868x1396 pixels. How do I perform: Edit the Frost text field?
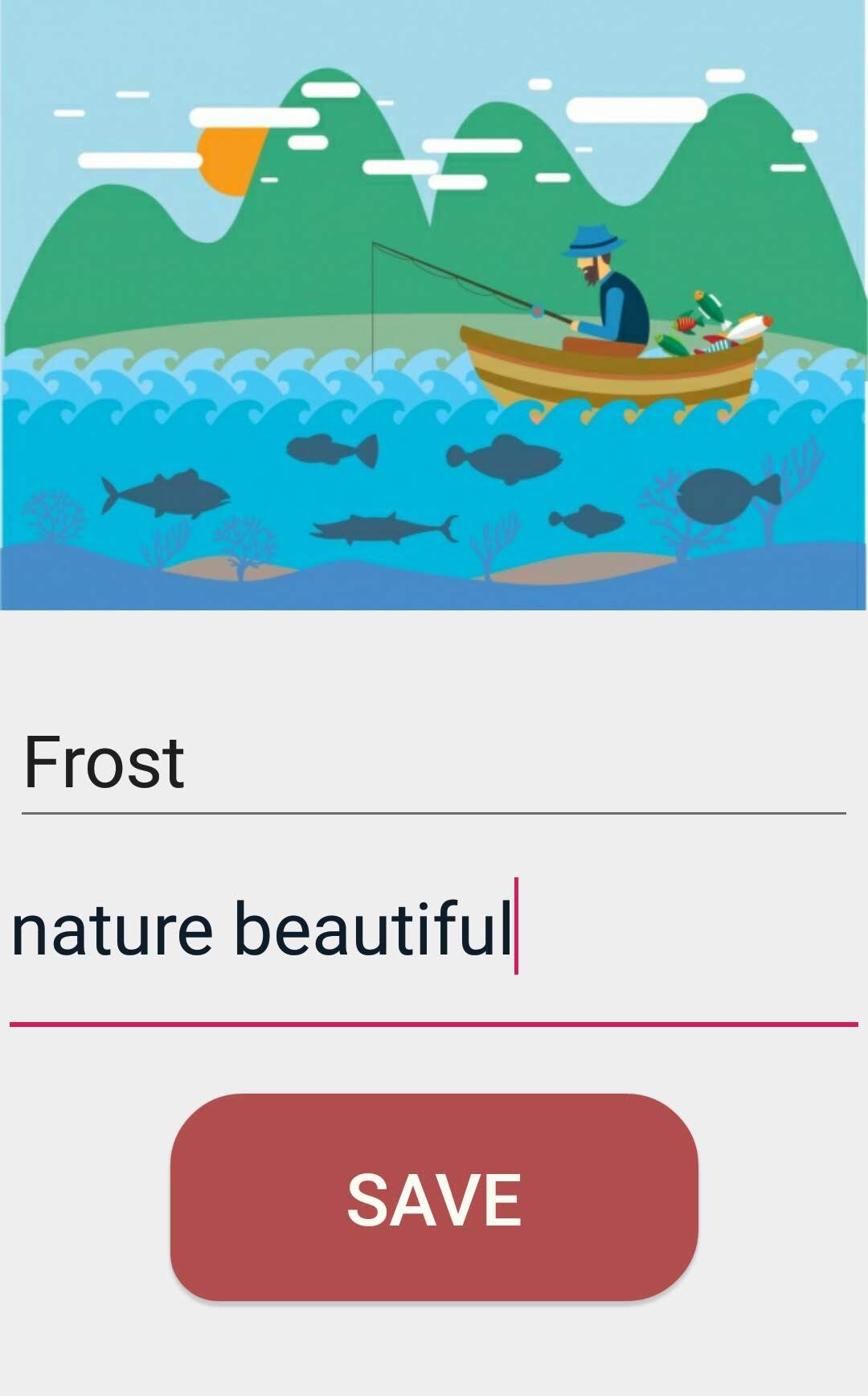(x=434, y=762)
